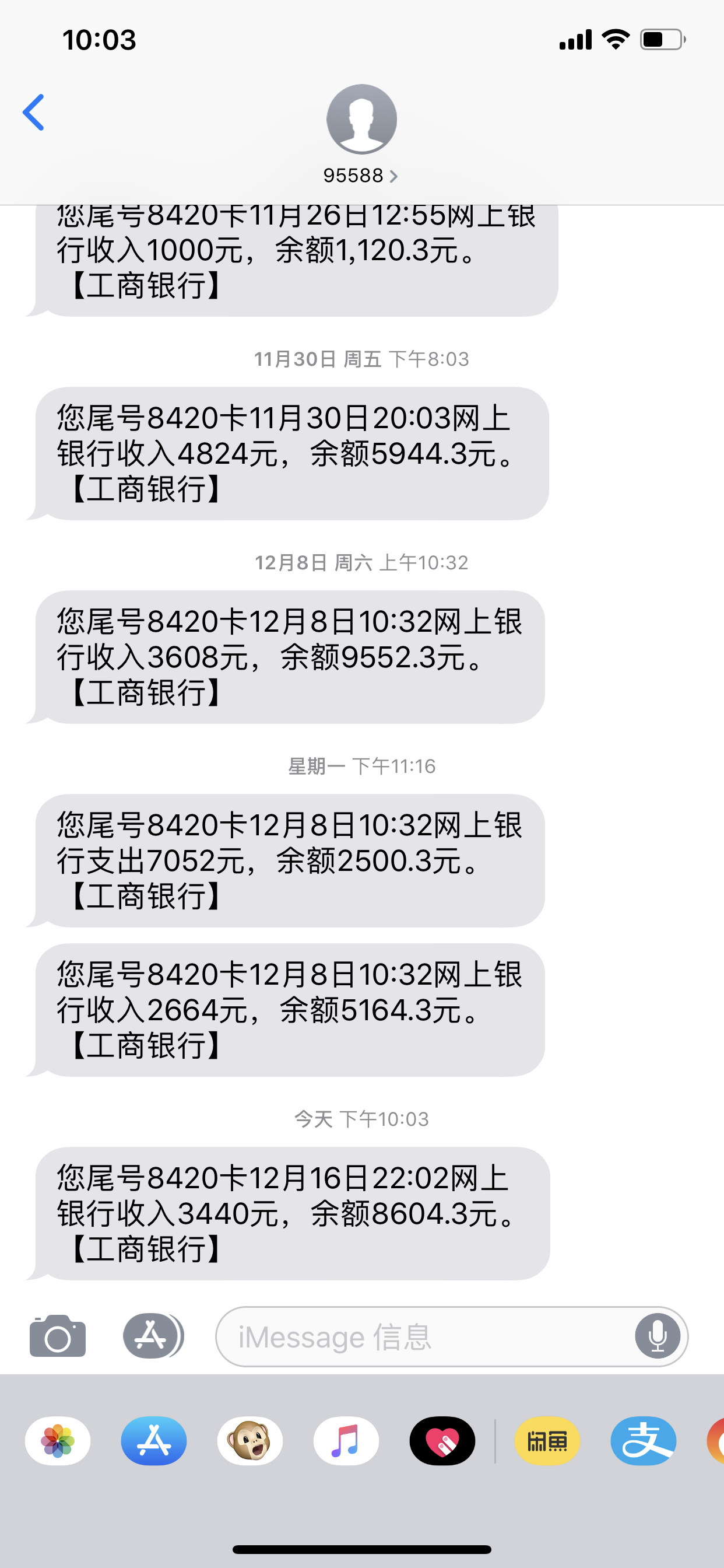Open the Photos iMessage app
Viewport: 724px width, 1568px height.
pos(58,1441)
